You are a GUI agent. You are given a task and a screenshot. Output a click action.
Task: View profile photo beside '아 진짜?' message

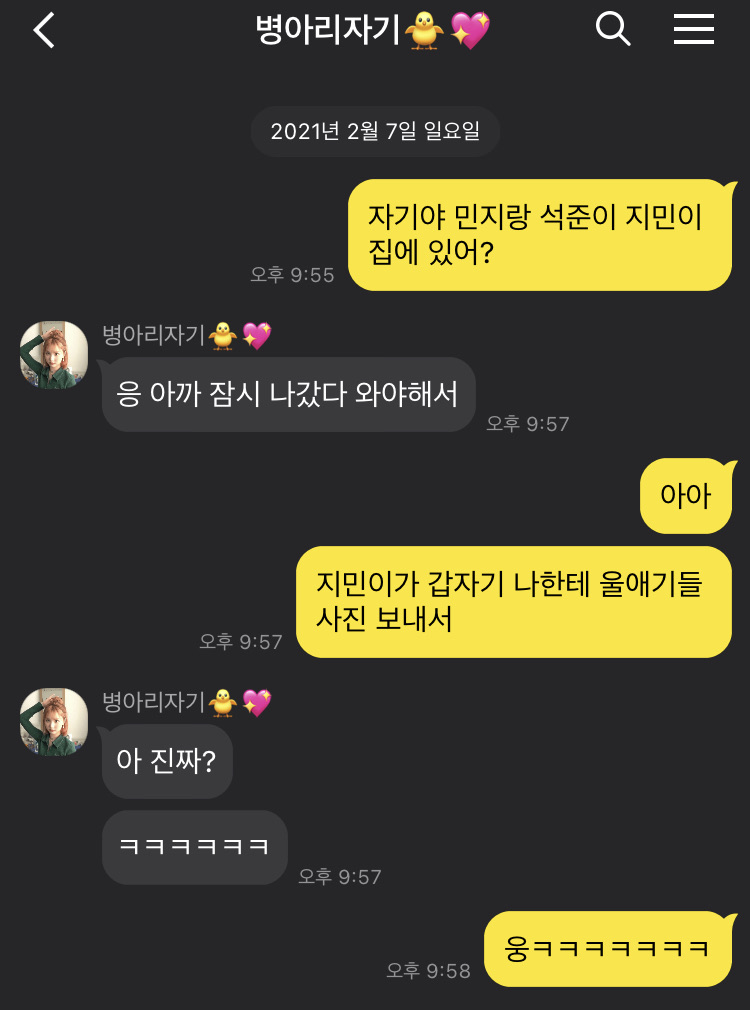[54, 721]
